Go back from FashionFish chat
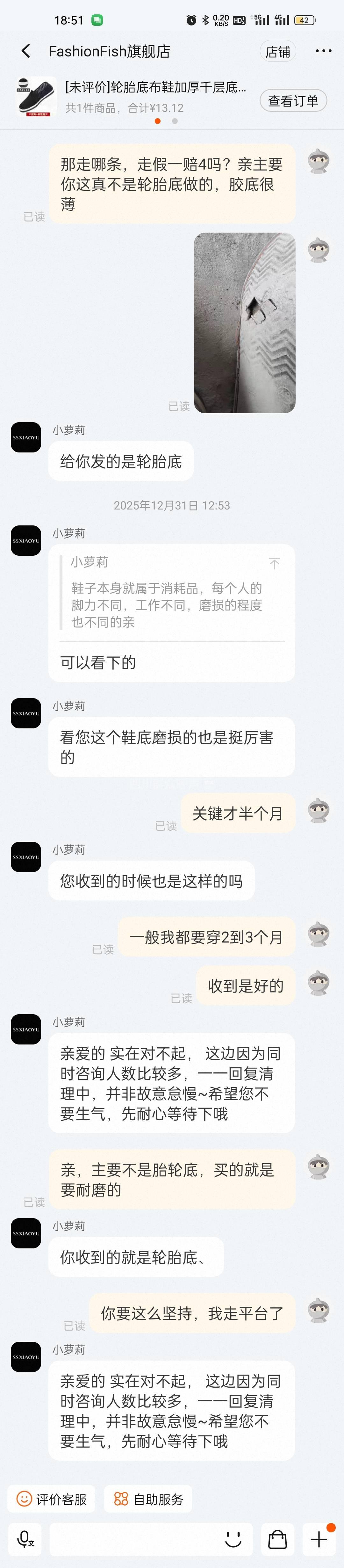The width and height of the screenshot is (344, 1568). click(x=25, y=51)
